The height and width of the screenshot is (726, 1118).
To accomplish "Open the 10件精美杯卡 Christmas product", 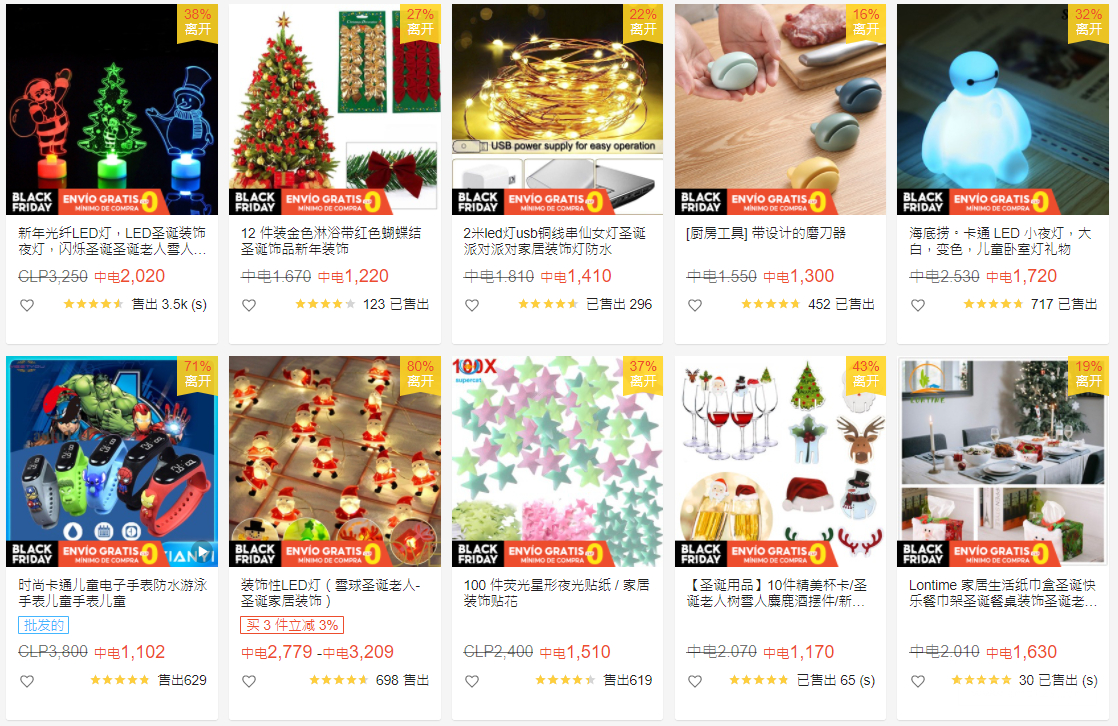I will pos(780,462).
